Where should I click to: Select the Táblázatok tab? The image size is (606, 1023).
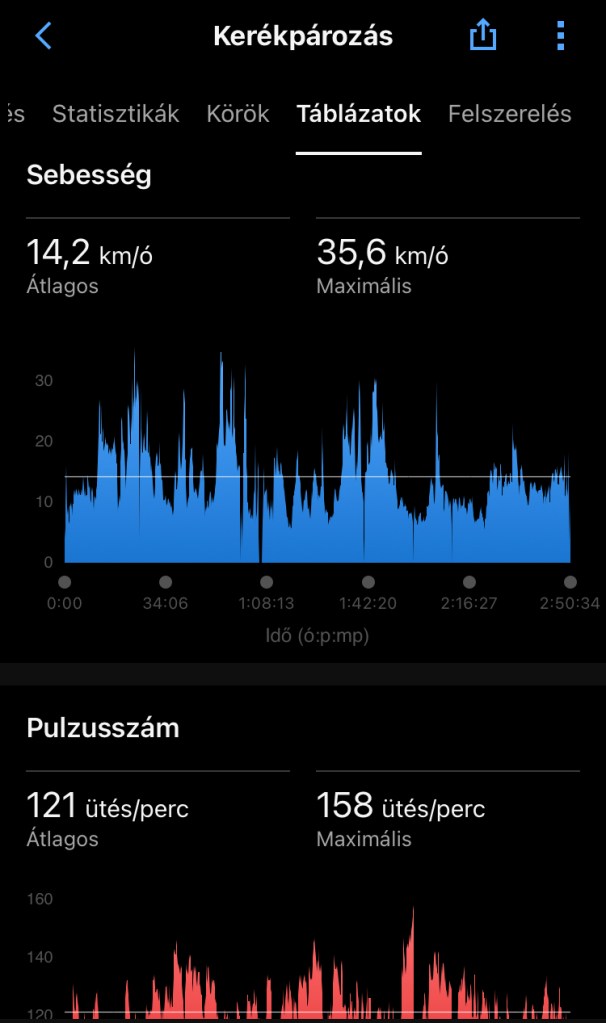click(358, 114)
